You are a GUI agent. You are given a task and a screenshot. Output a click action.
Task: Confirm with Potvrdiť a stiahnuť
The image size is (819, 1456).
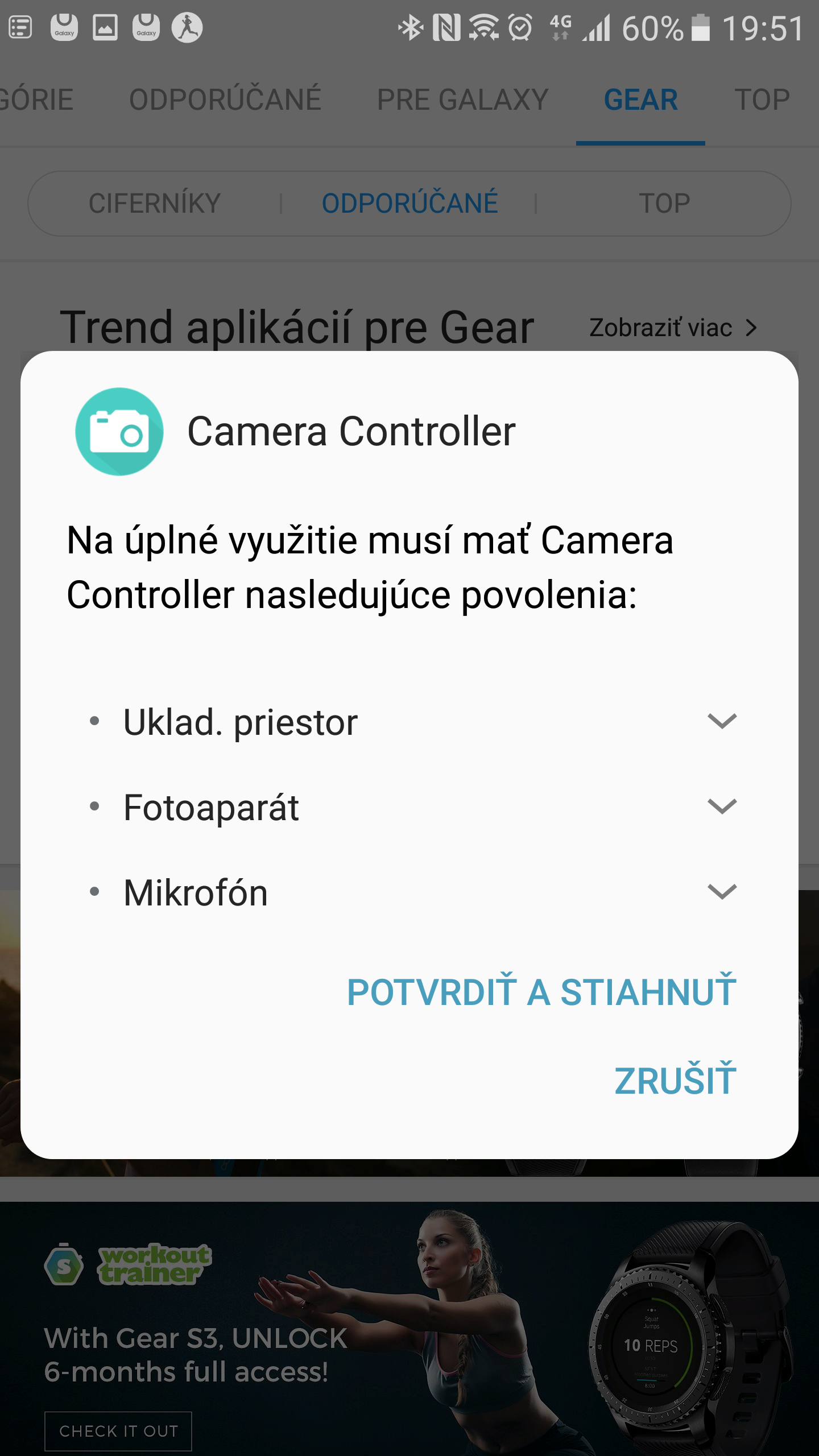click(x=541, y=992)
